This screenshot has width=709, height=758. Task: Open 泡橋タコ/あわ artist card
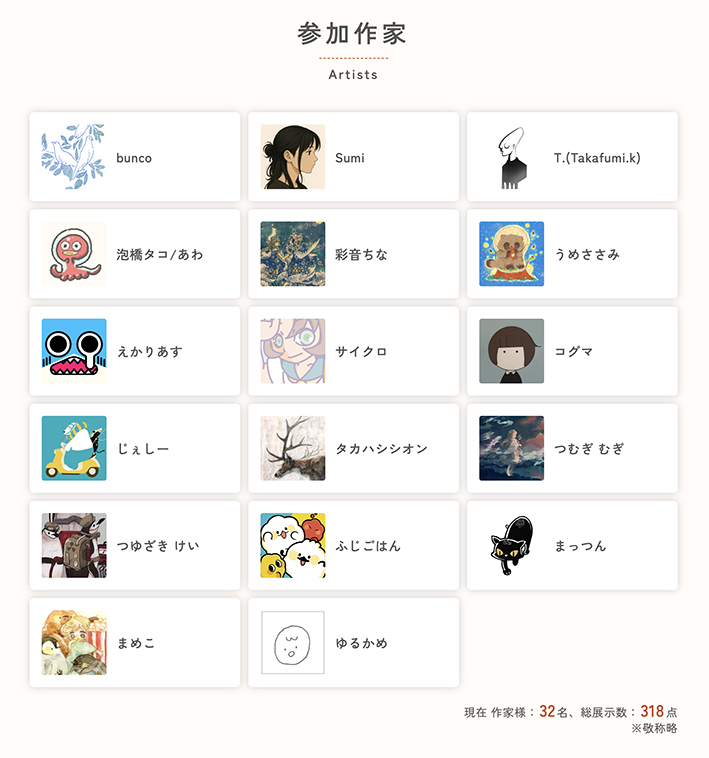(x=135, y=254)
